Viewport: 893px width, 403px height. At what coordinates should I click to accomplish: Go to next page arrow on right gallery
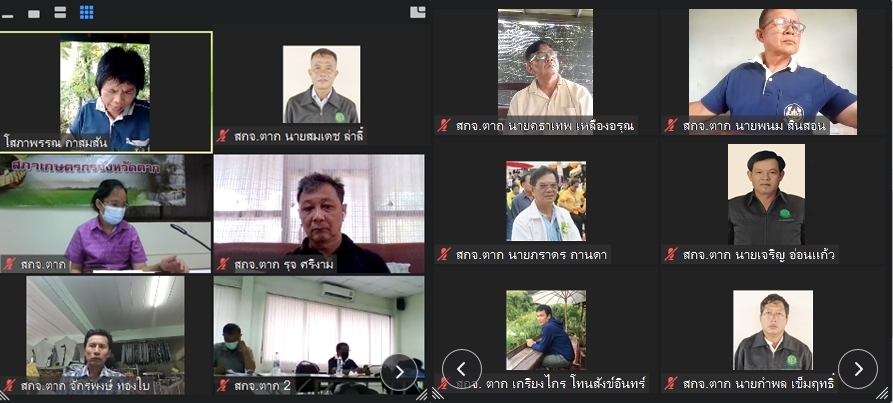click(857, 368)
